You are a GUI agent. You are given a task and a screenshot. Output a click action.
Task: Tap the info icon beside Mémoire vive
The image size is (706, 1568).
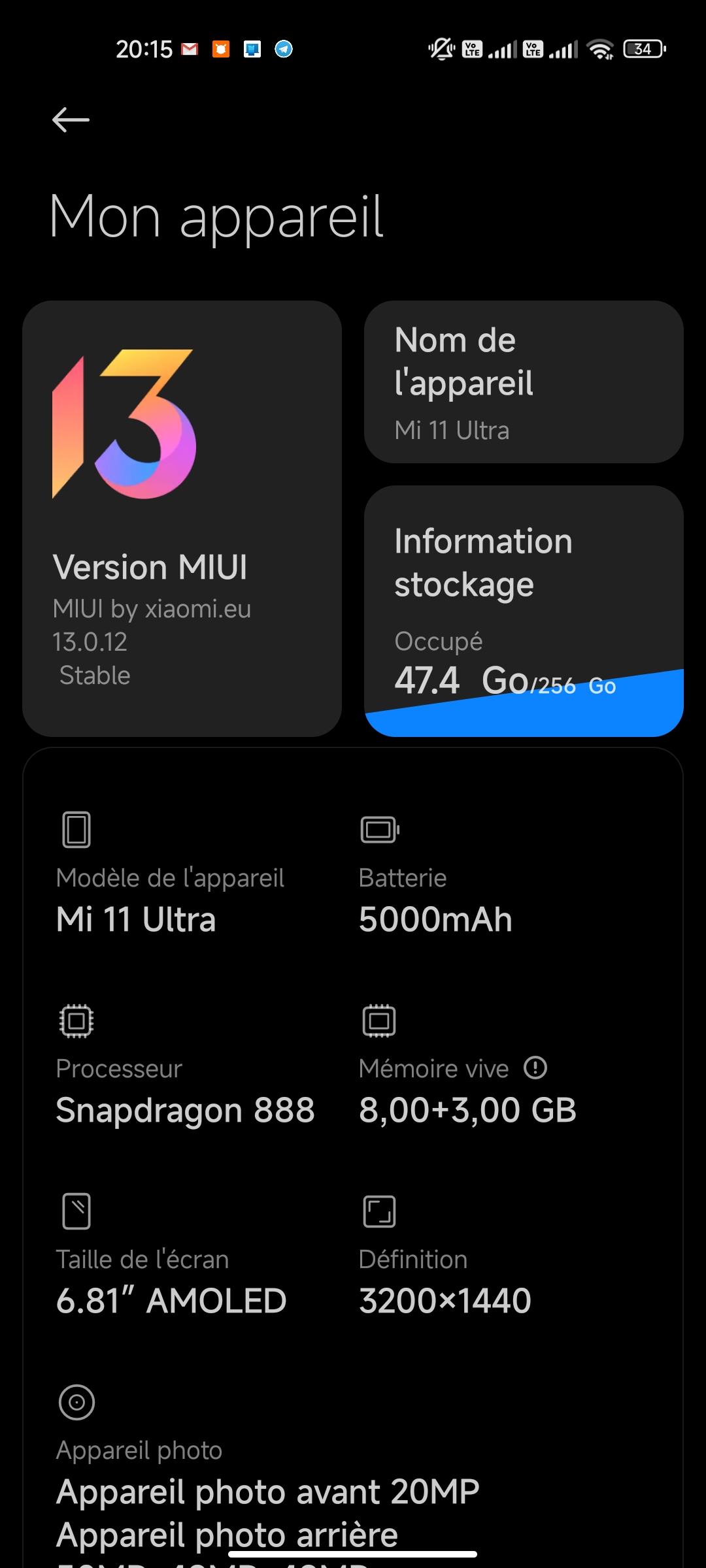point(535,1068)
